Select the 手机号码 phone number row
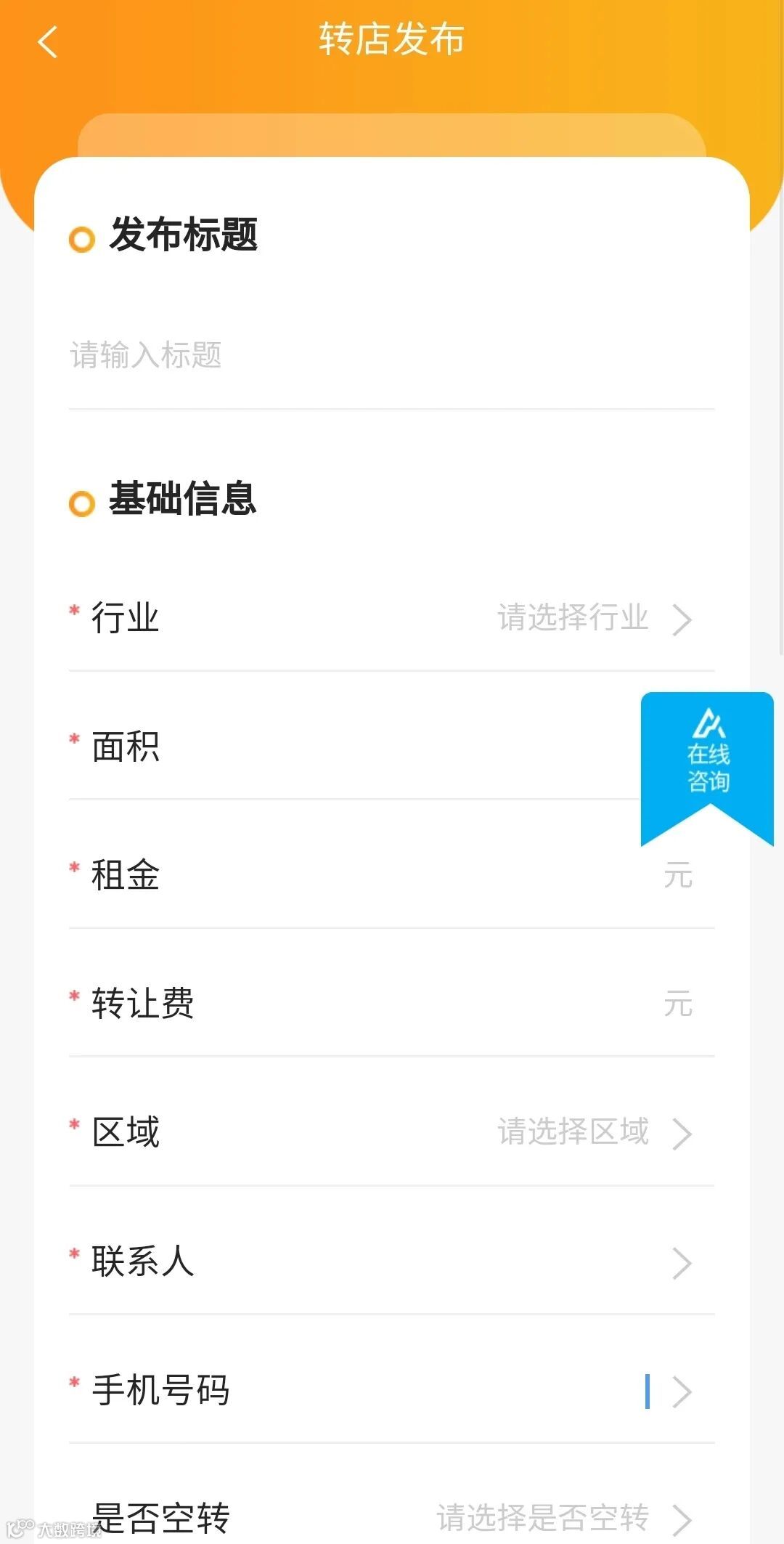 pyautogui.click(x=391, y=1391)
